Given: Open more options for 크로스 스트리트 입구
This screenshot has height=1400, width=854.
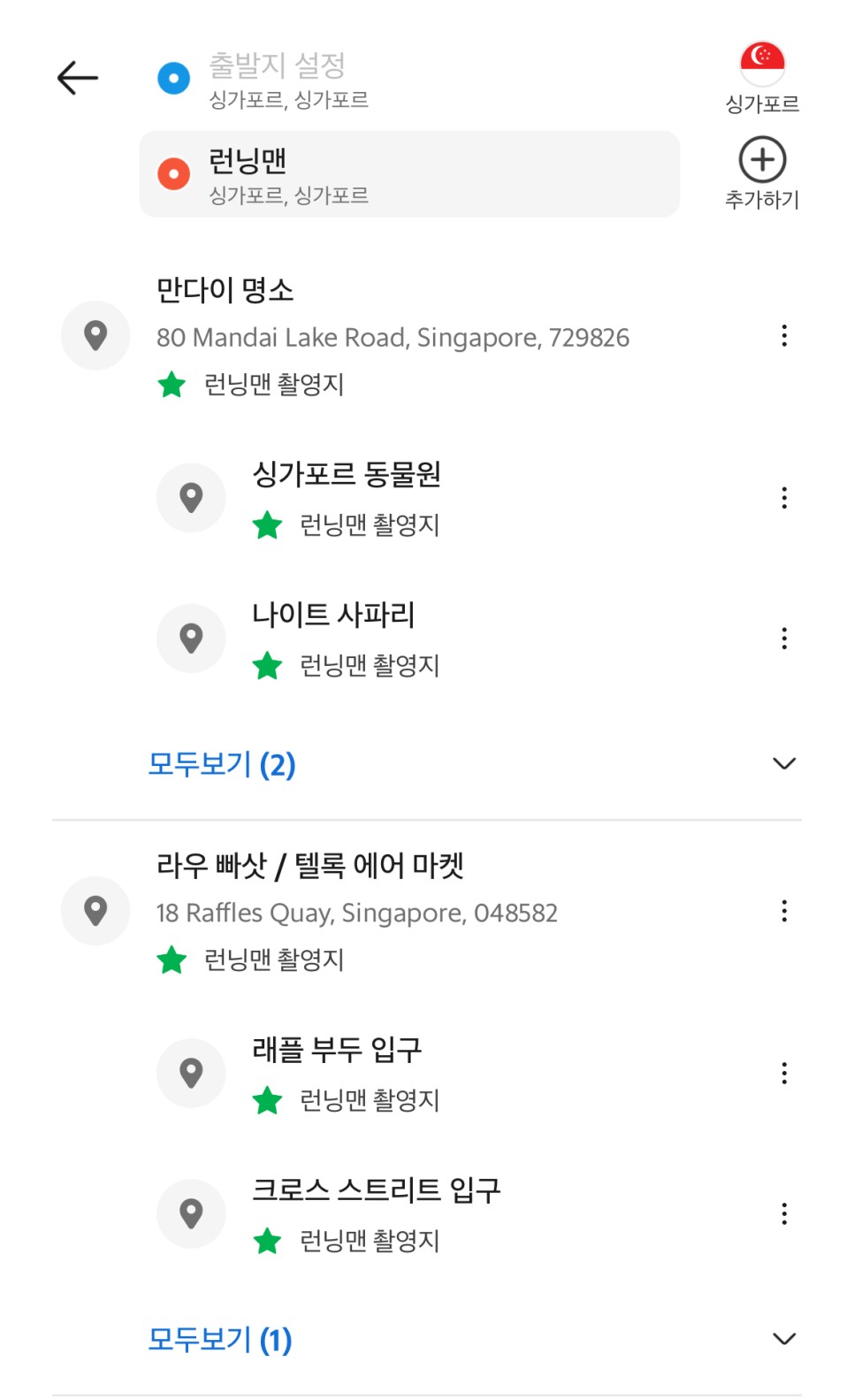Looking at the screenshot, I should [784, 1213].
